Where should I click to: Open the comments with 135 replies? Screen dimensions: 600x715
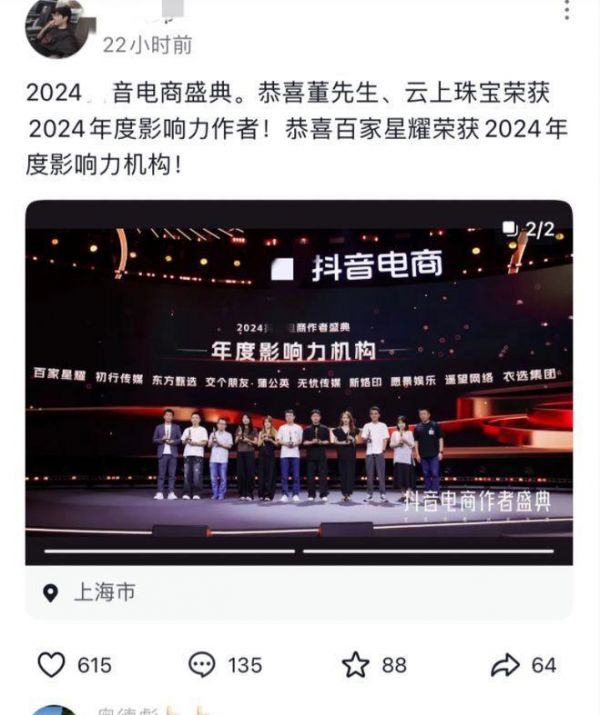203,664
